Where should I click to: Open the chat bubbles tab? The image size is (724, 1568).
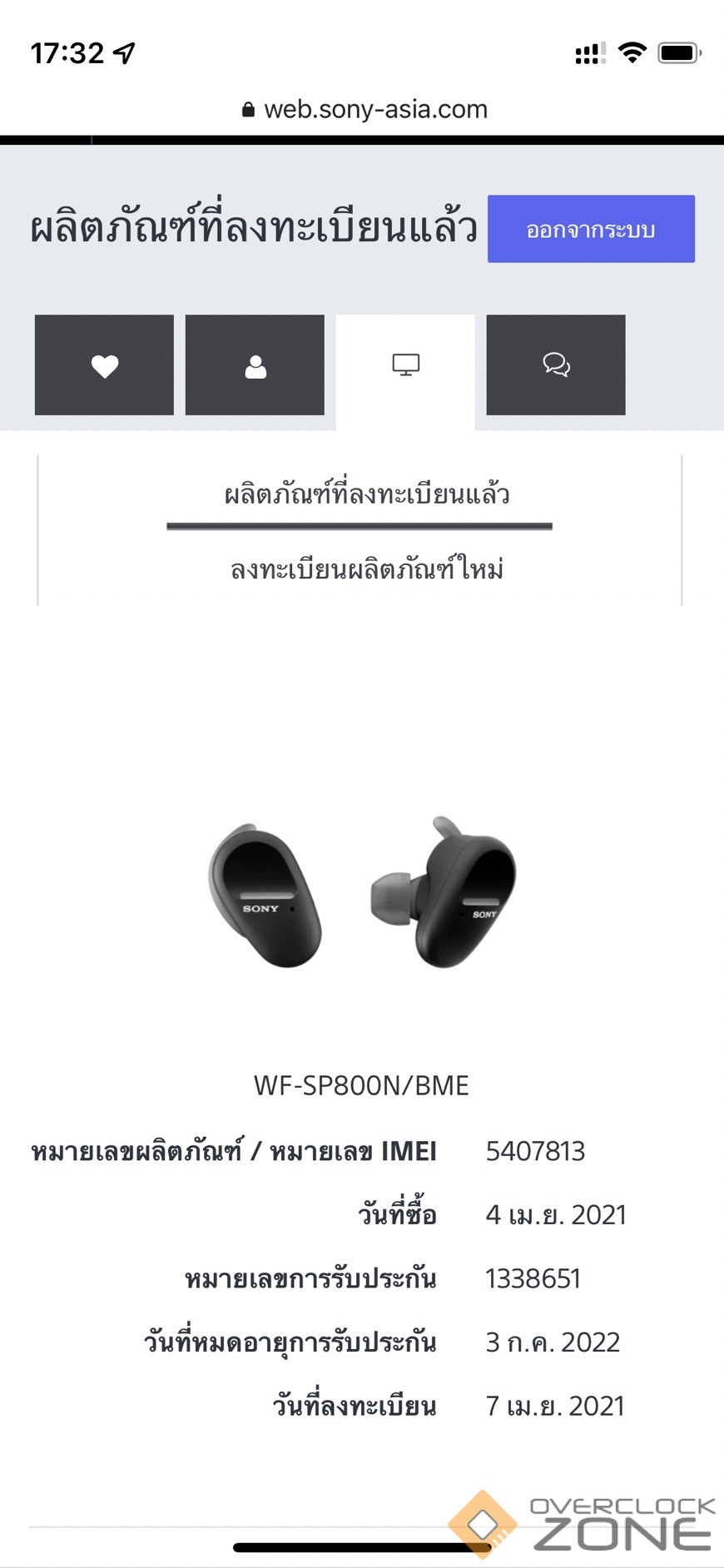556,365
